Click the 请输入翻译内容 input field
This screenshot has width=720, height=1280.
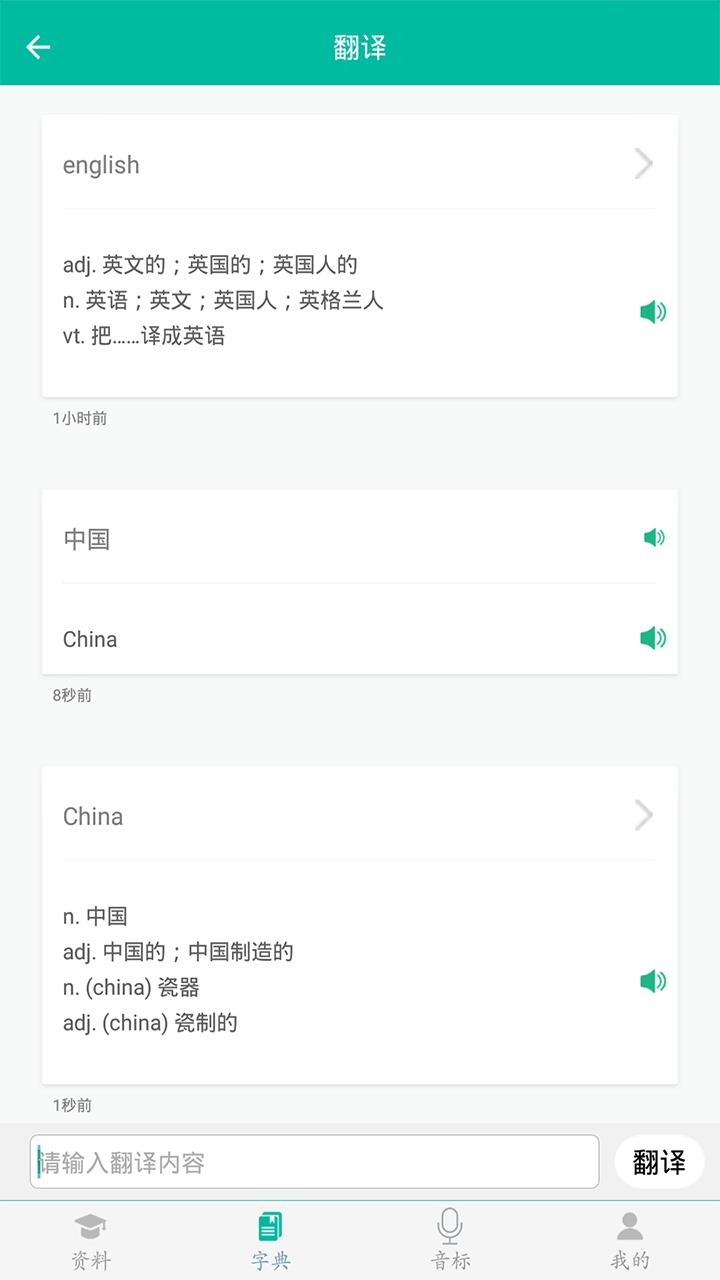pos(315,1161)
